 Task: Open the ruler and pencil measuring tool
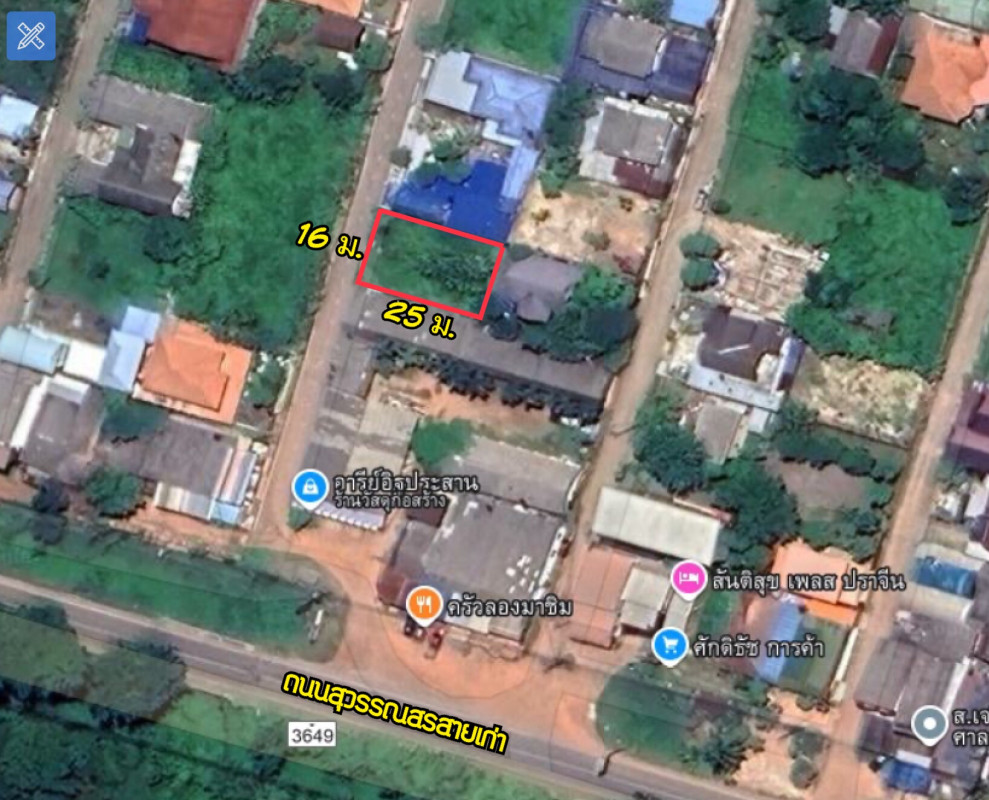tap(31, 36)
